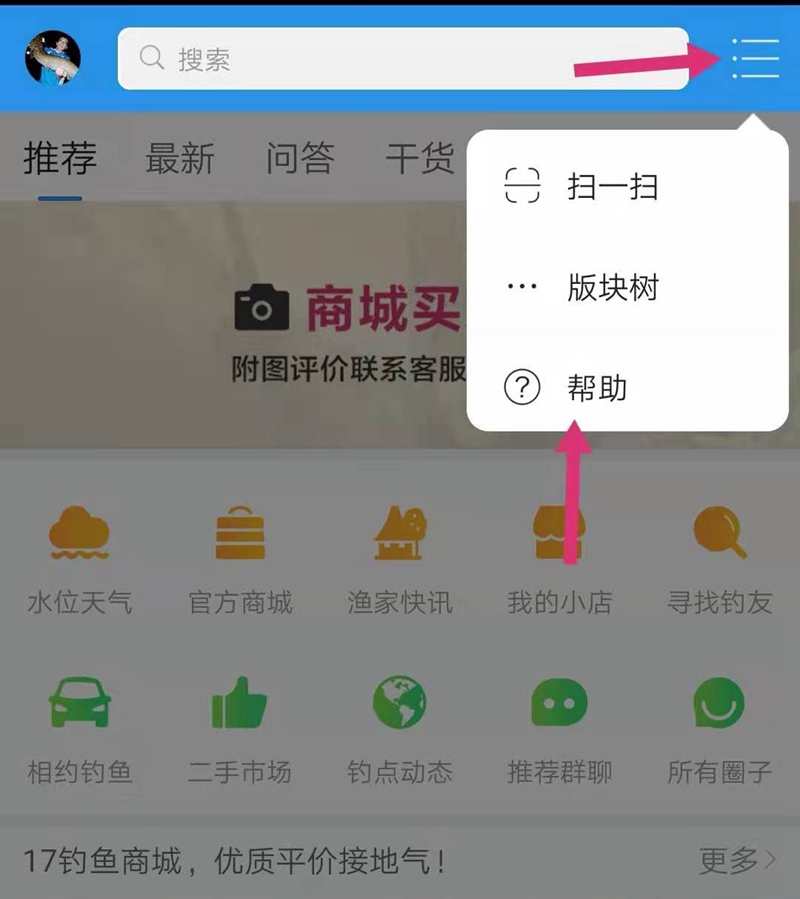800x899 pixels.
Task: Switch to the 问答 tab
Action: (300, 159)
